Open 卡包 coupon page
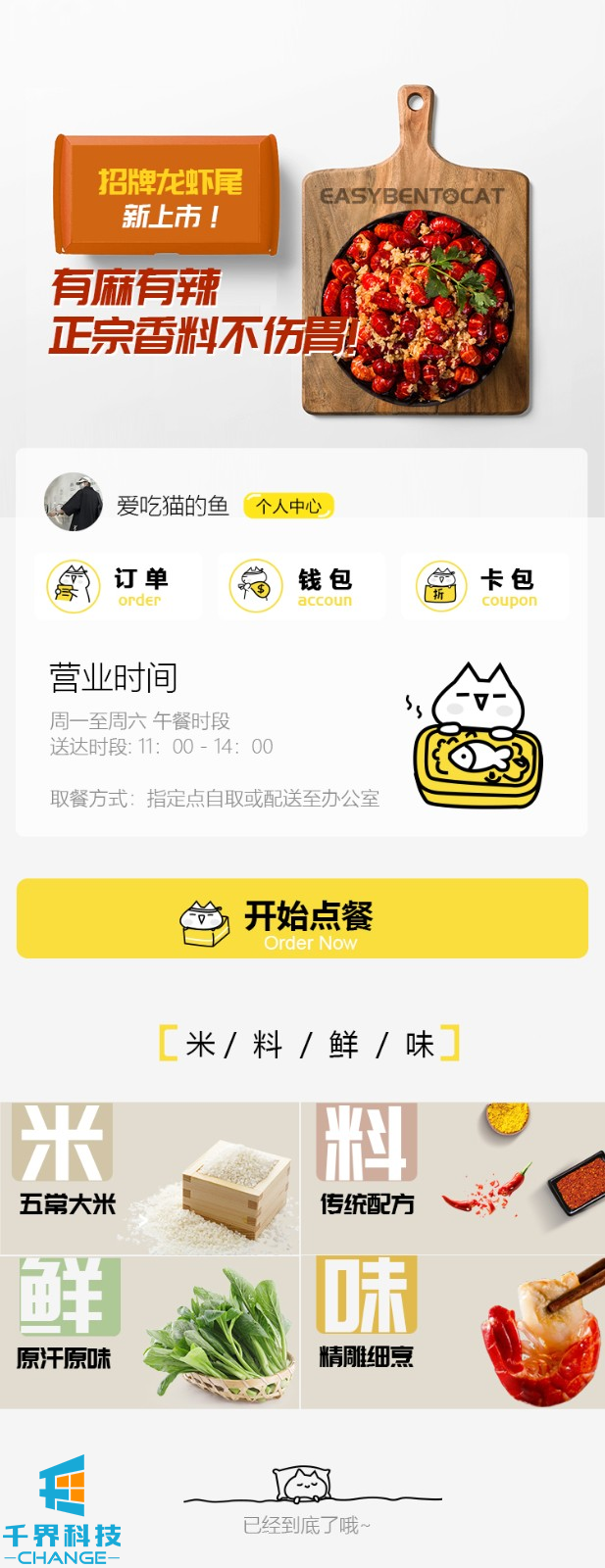The width and height of the screenshot is (605, 1568). click(x=484, y=586)
